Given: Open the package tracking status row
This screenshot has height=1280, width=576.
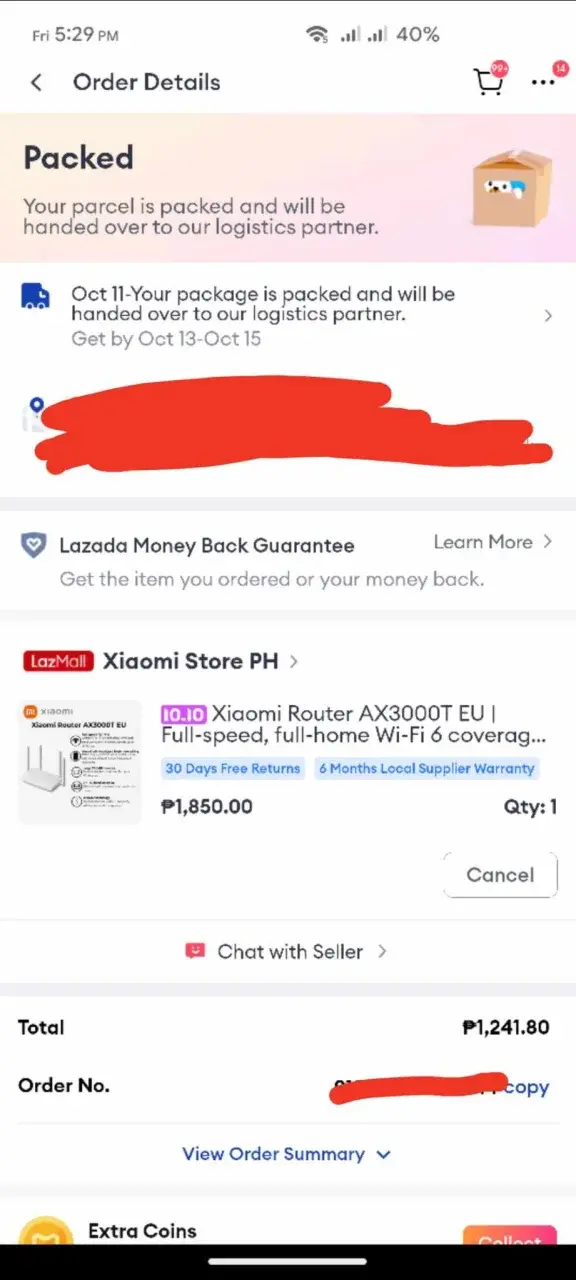Looking at the screenshot, I should tap(288, 316).
